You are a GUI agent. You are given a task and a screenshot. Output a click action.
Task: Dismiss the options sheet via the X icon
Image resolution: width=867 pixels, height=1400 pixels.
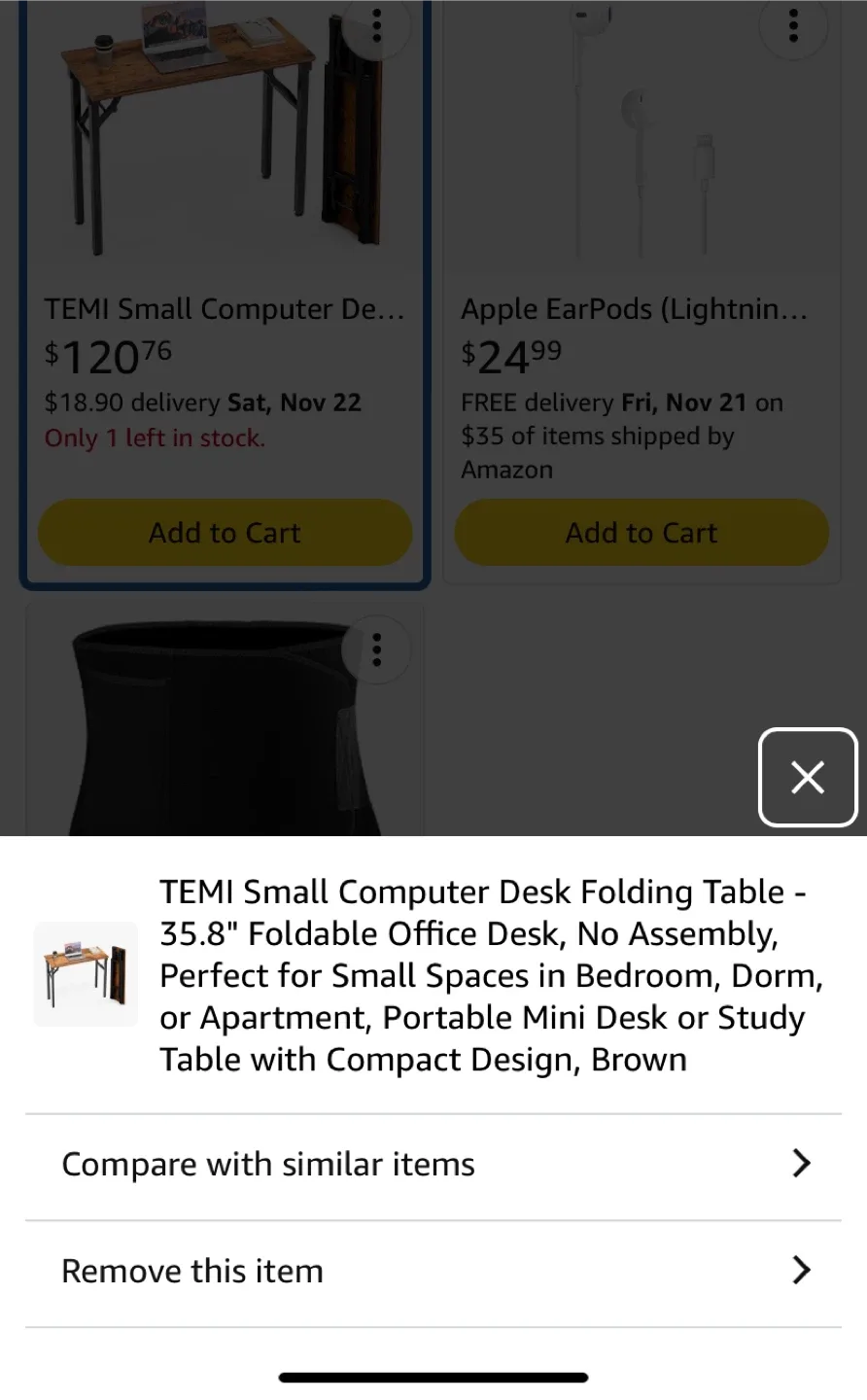[x=808, y=778]
